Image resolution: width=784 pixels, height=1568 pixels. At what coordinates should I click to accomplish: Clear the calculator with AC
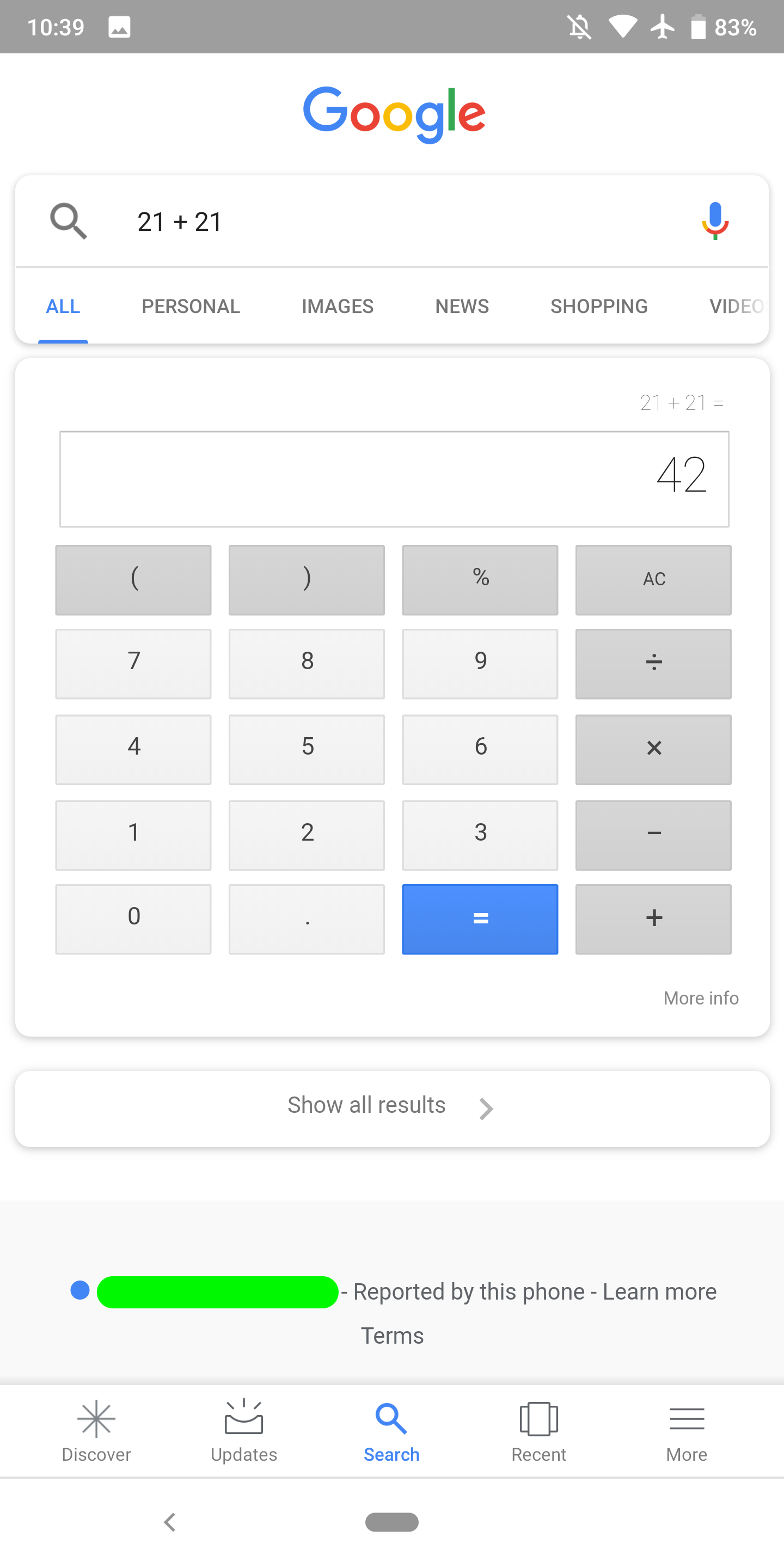click(653, 579)
